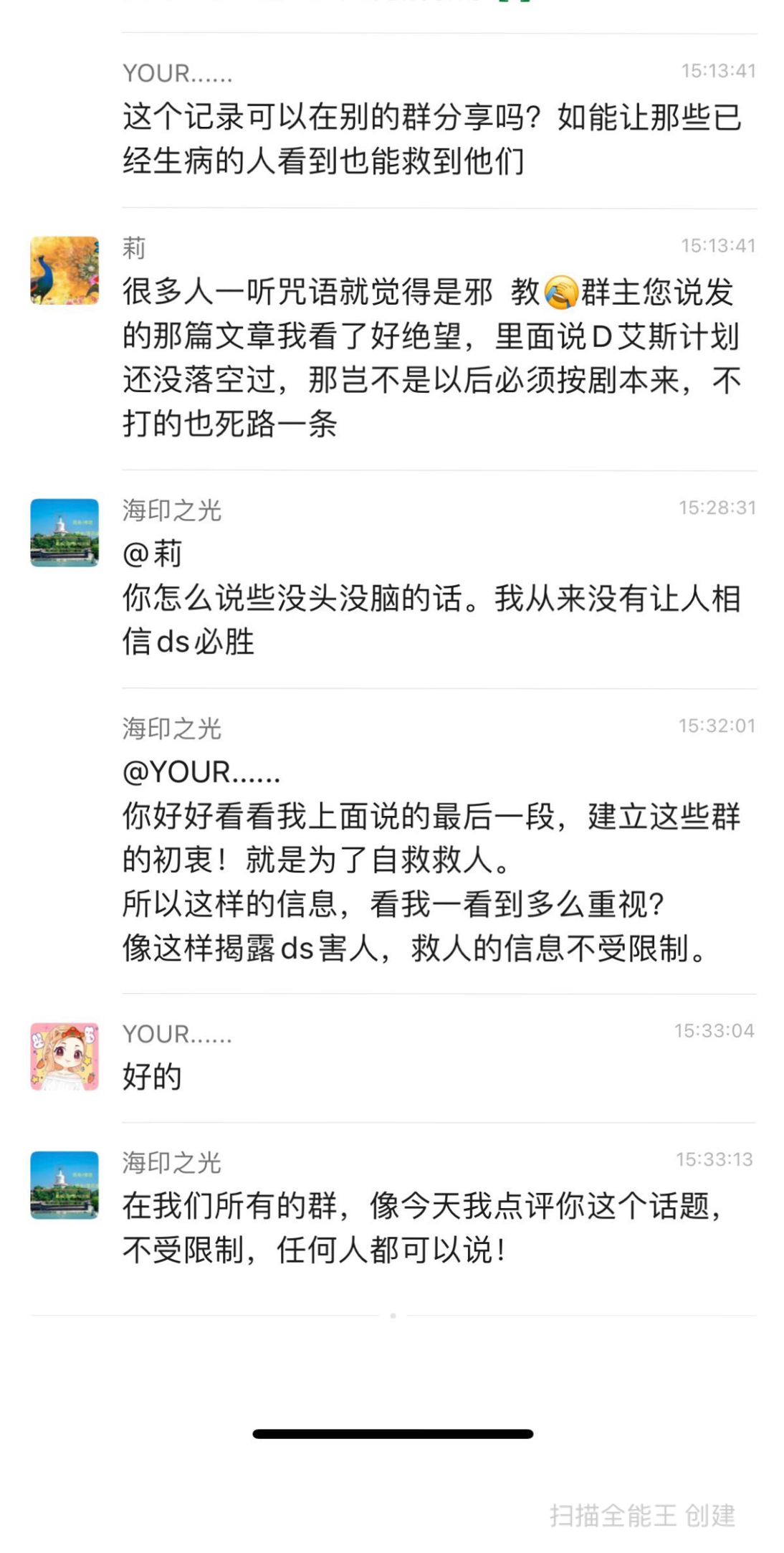Open the YOUR…… avatar beside 好的
The height and width of the screenshot is (1553, 784).
(x=64, y=1056)
